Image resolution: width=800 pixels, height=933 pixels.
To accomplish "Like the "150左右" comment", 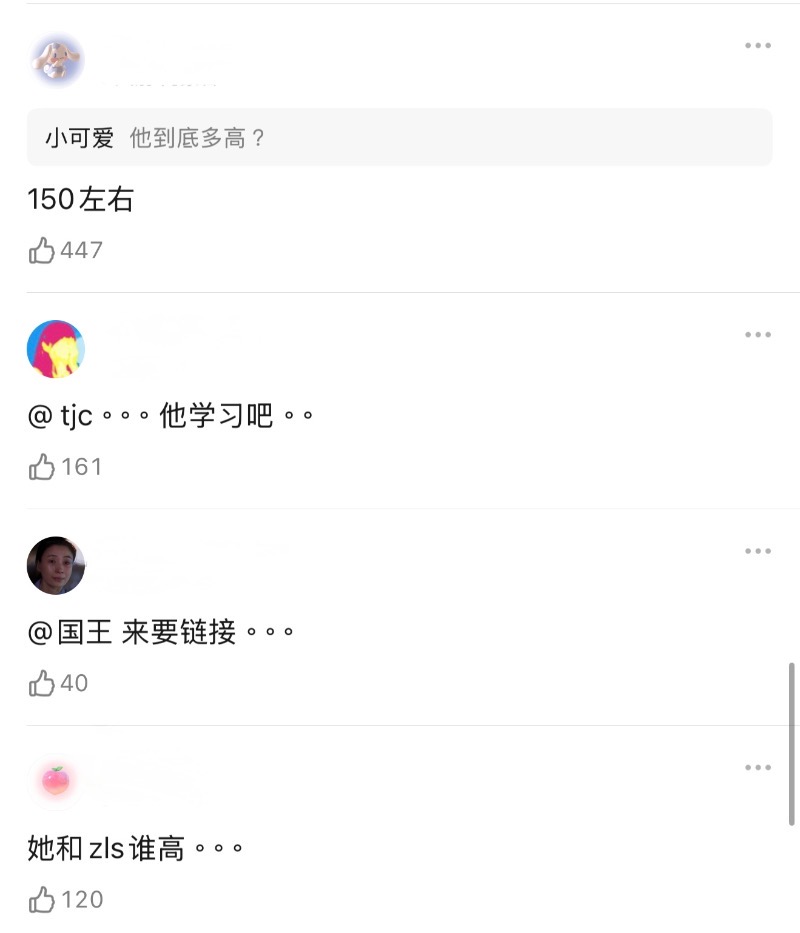I will (x=42, y=250).
